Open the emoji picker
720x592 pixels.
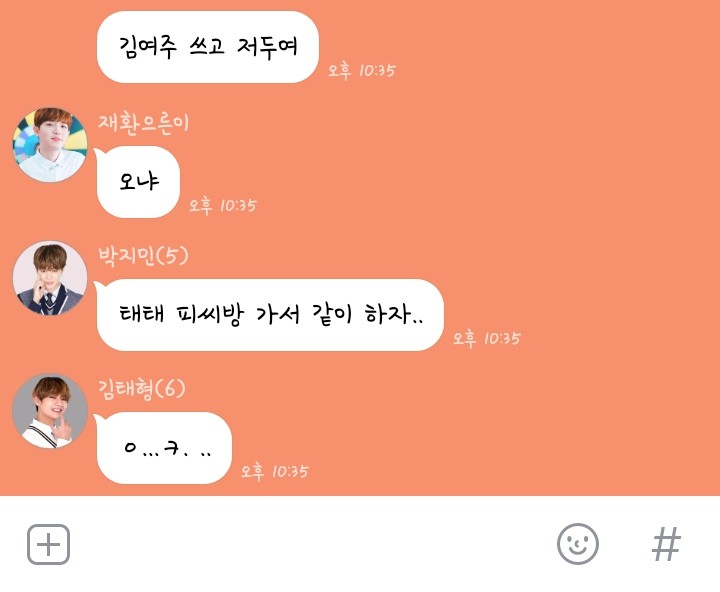[x=577, y=544]
